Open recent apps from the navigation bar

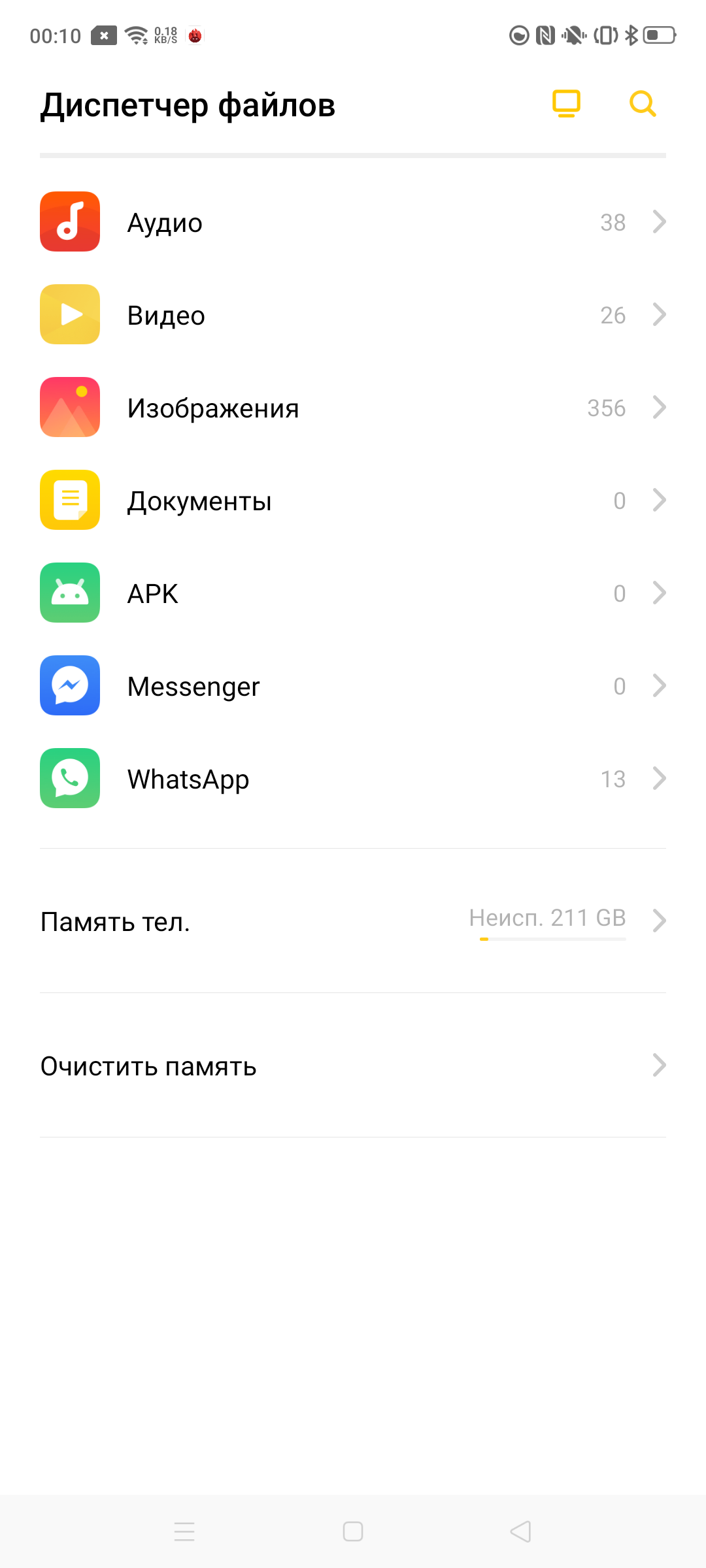[x=184, y=1531]
